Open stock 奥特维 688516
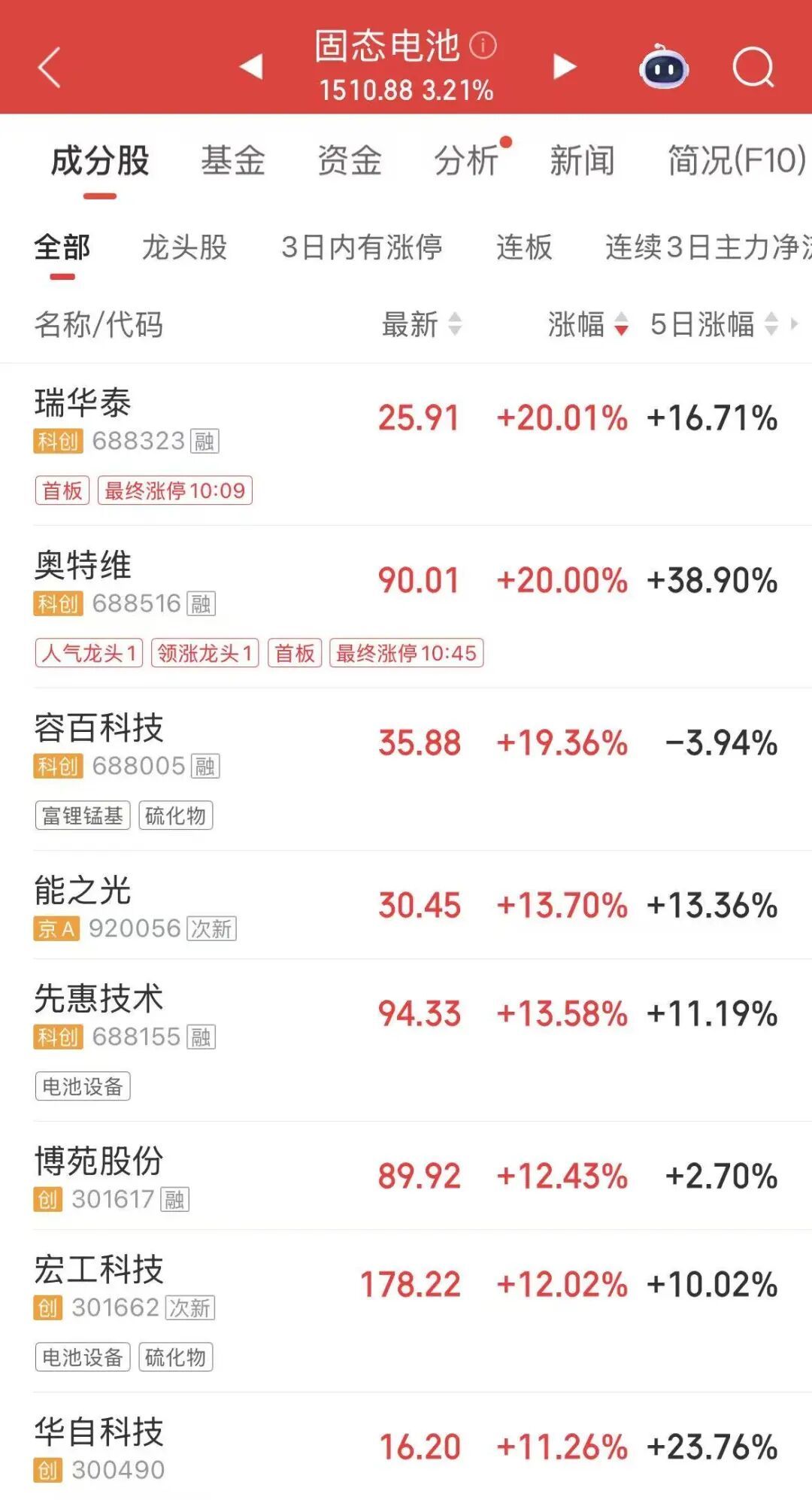The image size is (812, 1500). click(x=83, y=566)
